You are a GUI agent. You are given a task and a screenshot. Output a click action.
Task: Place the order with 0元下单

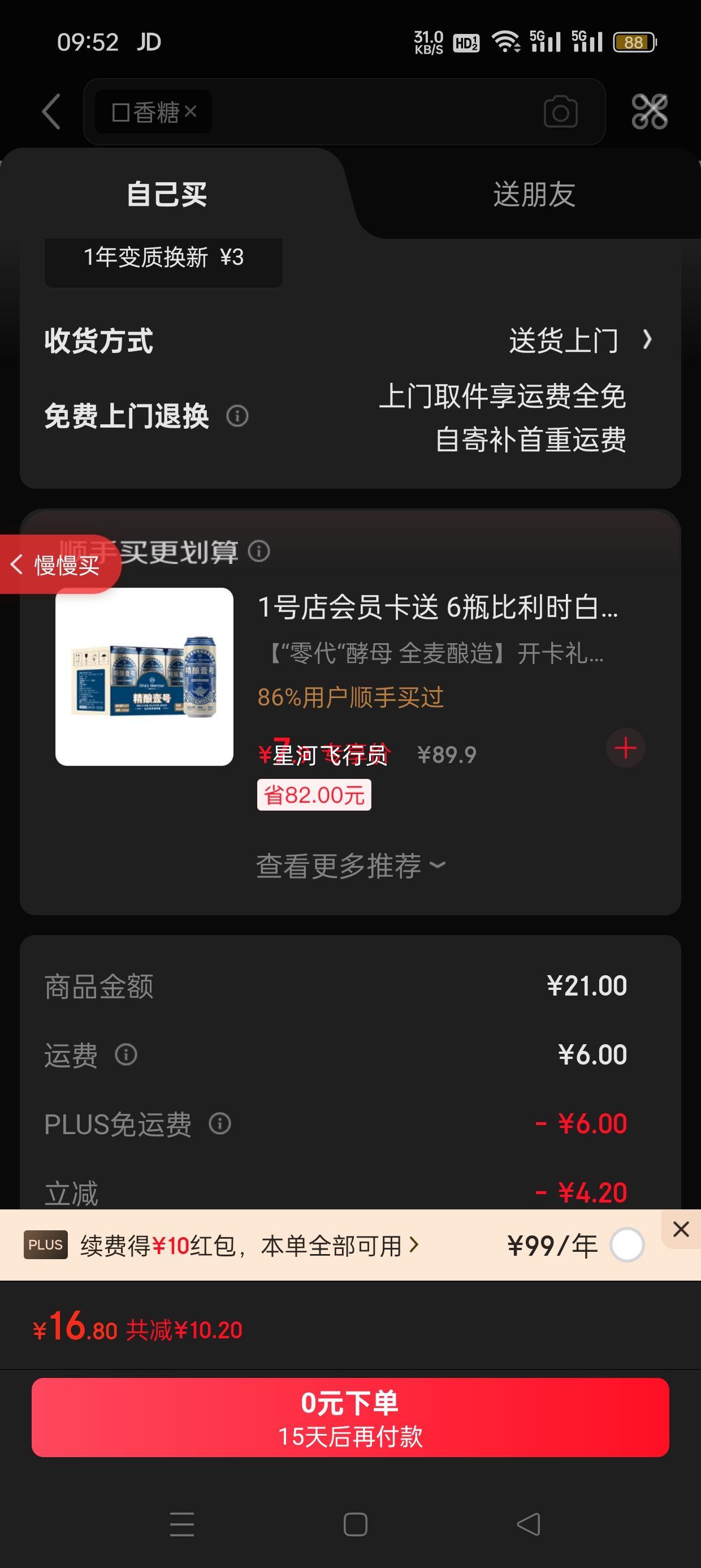tap(350, 1418)
